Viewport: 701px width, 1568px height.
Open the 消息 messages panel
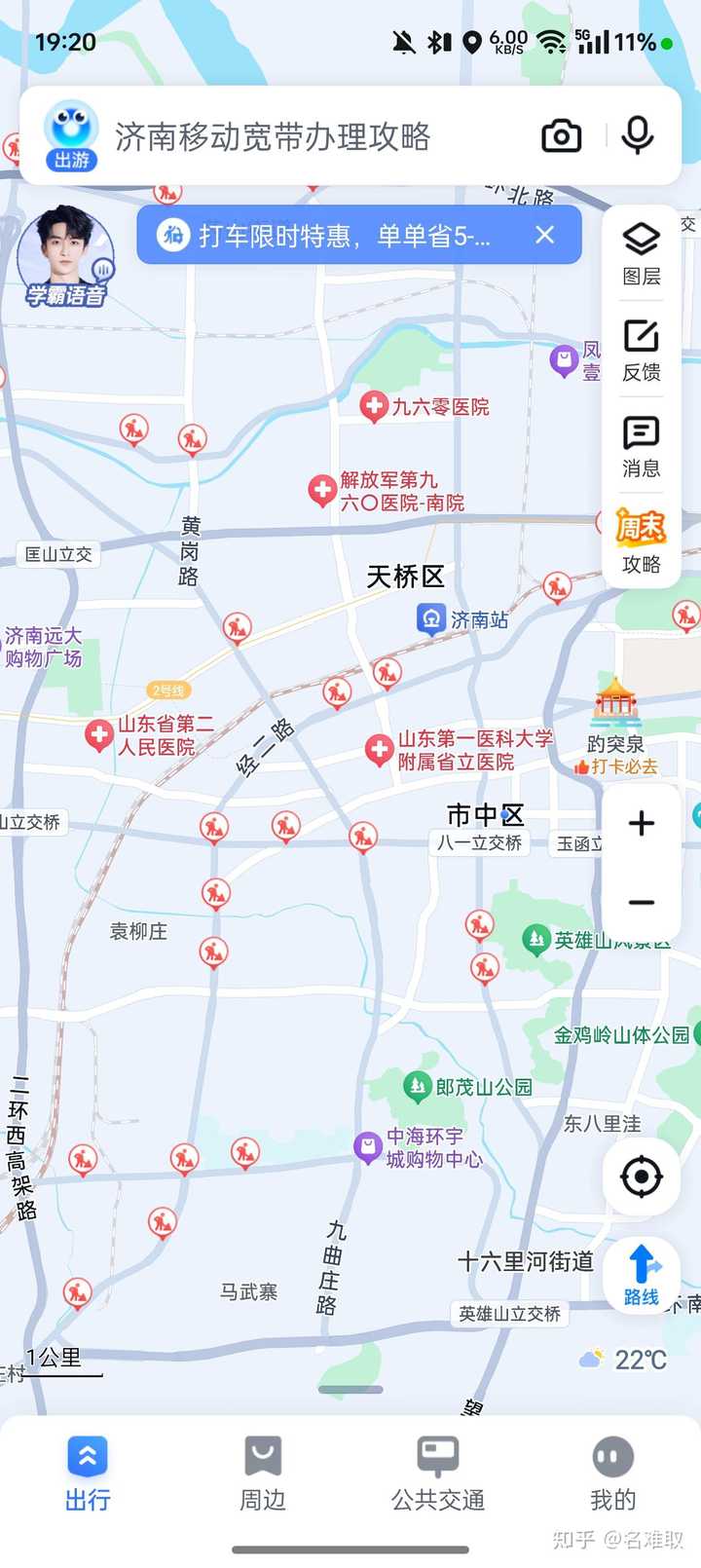point(642,446)
